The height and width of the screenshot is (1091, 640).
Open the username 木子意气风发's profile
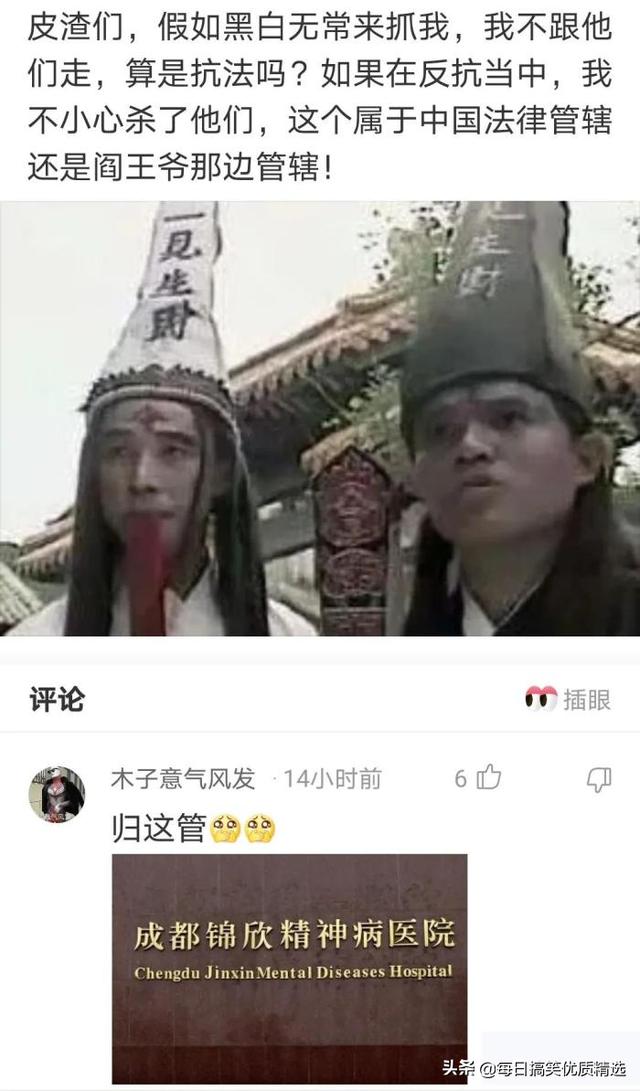(x=183, y=778)
